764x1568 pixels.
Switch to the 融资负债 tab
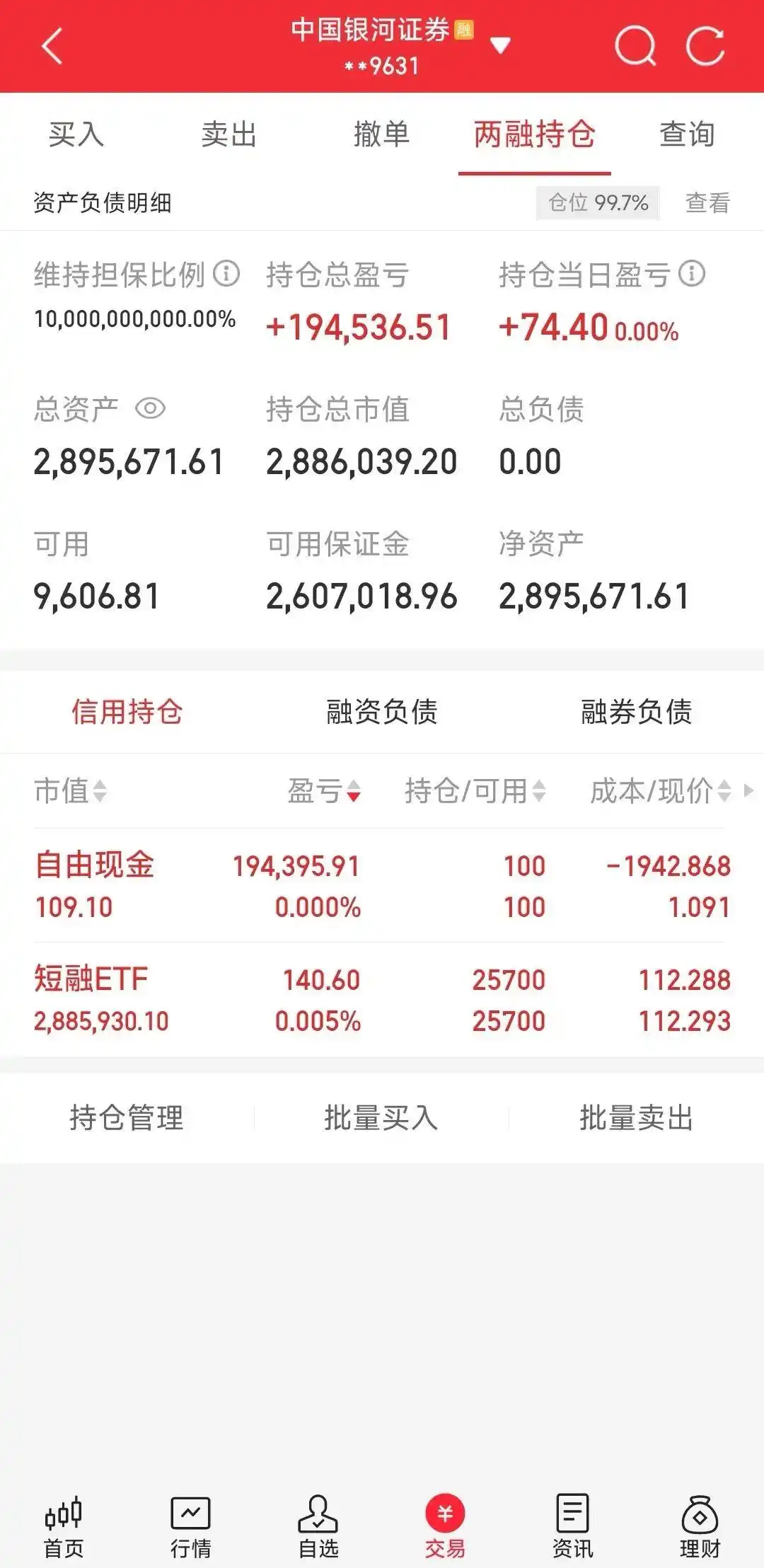tap(381, 713)
